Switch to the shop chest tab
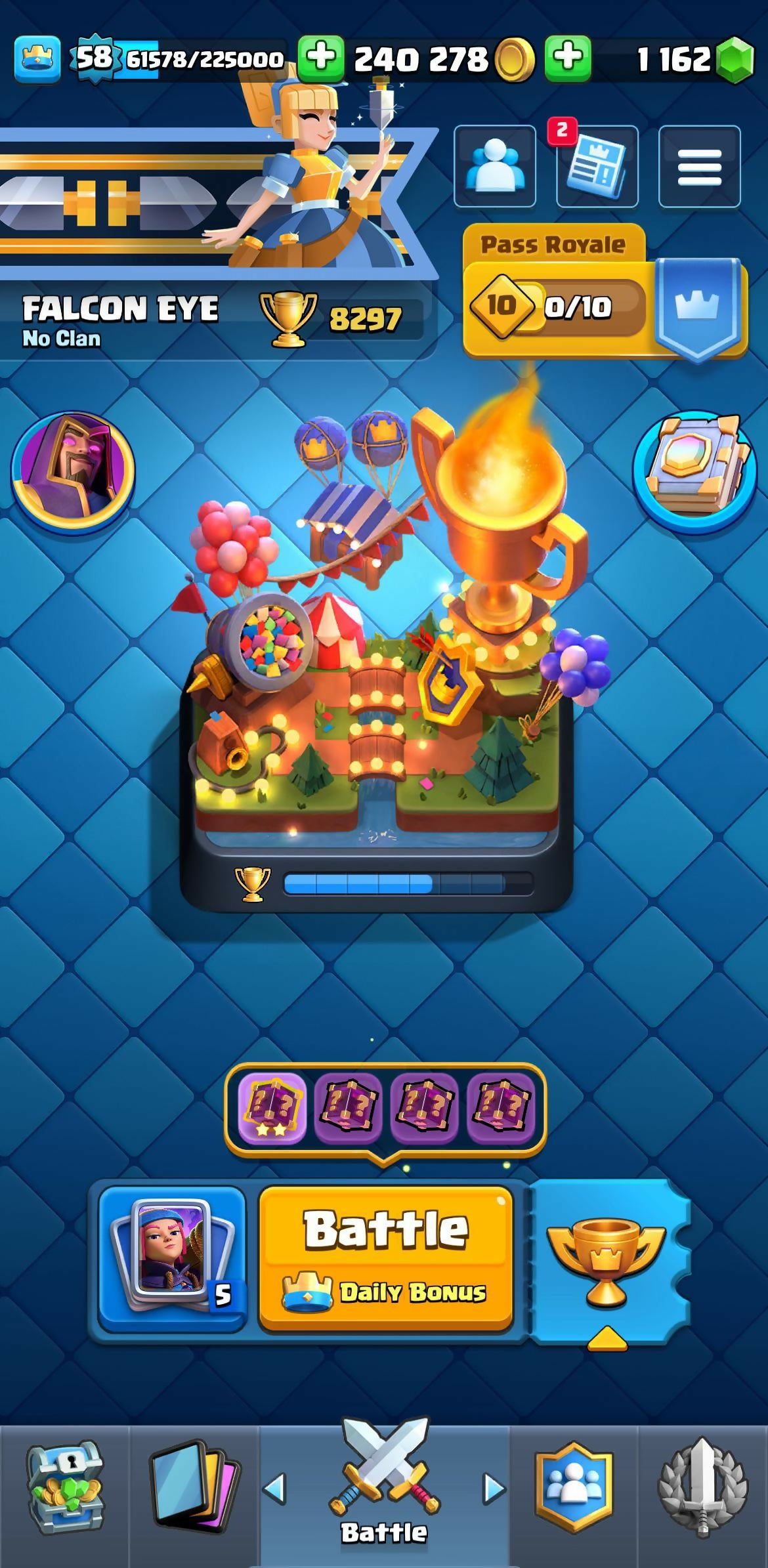This screenshot has width=768, height=1568. click(x=64, y=1496)
